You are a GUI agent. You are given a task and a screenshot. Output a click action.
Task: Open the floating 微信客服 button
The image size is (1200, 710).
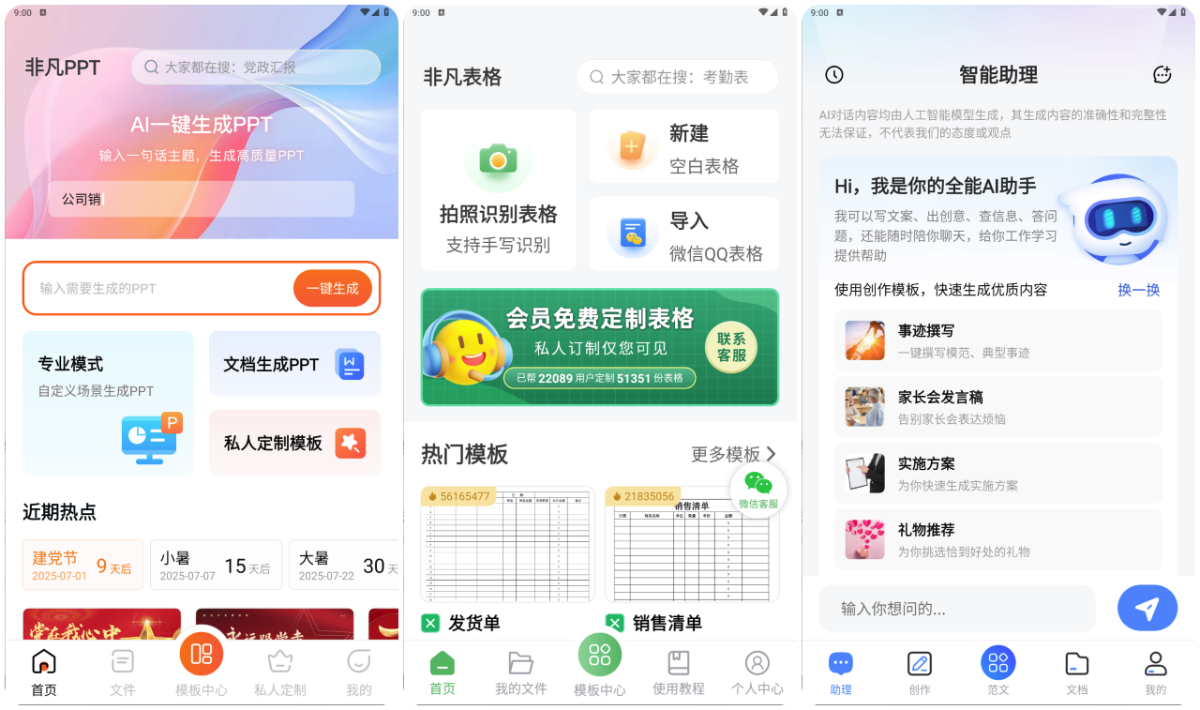pyautogui.click(x=758, y=490)
